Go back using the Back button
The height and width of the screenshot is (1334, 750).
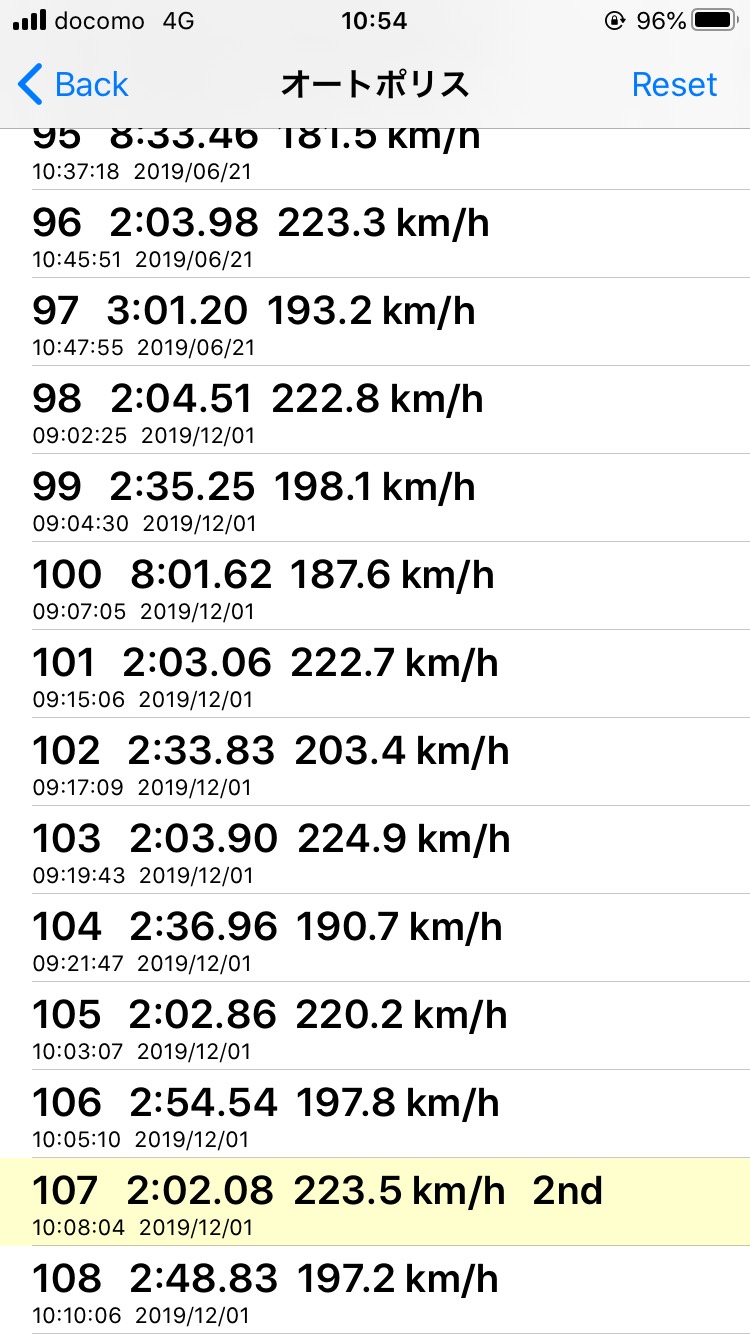click(x=74, y=85)
